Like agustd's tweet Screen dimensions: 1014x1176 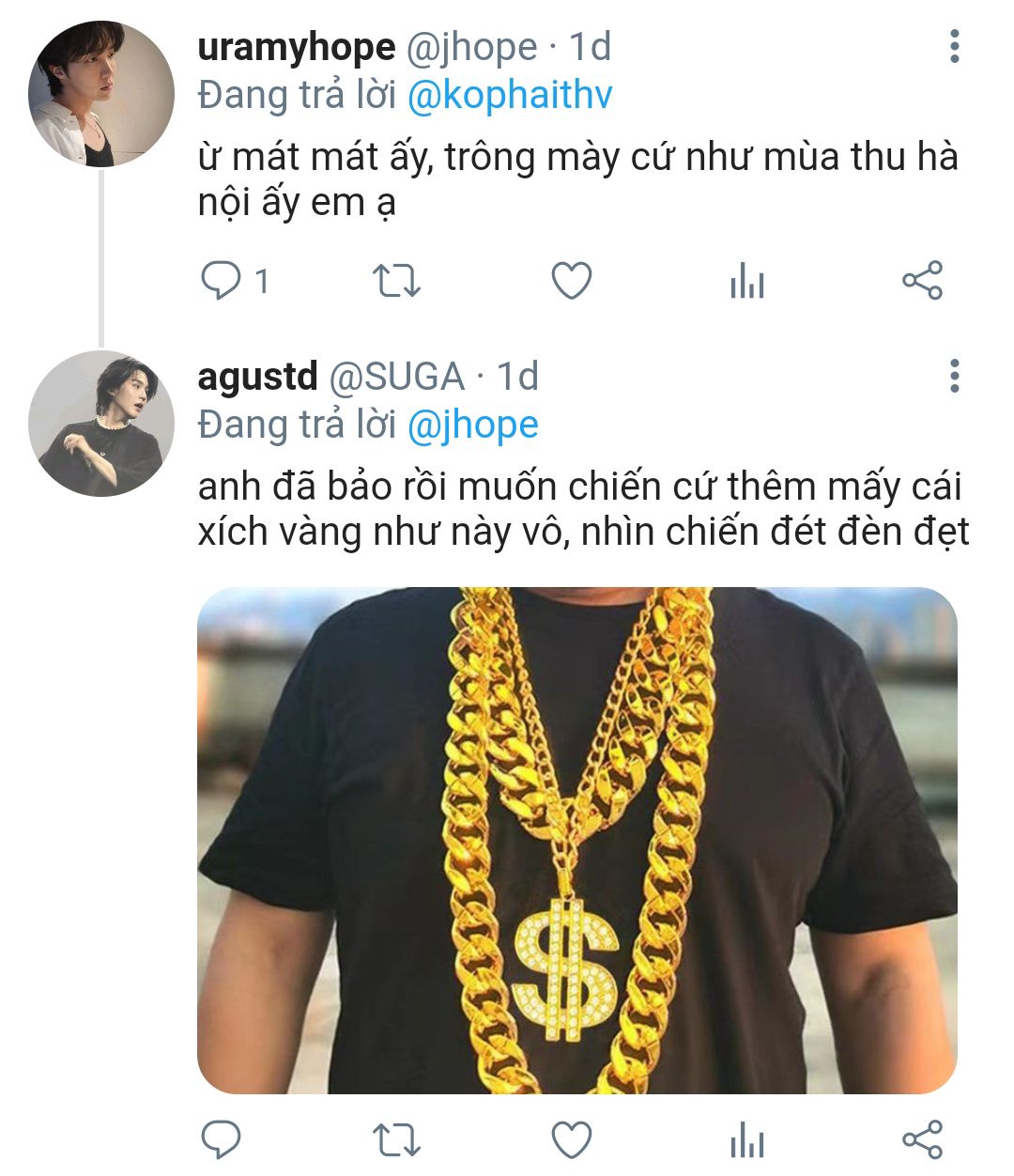pyautogui.click(x=571, y=1140)
